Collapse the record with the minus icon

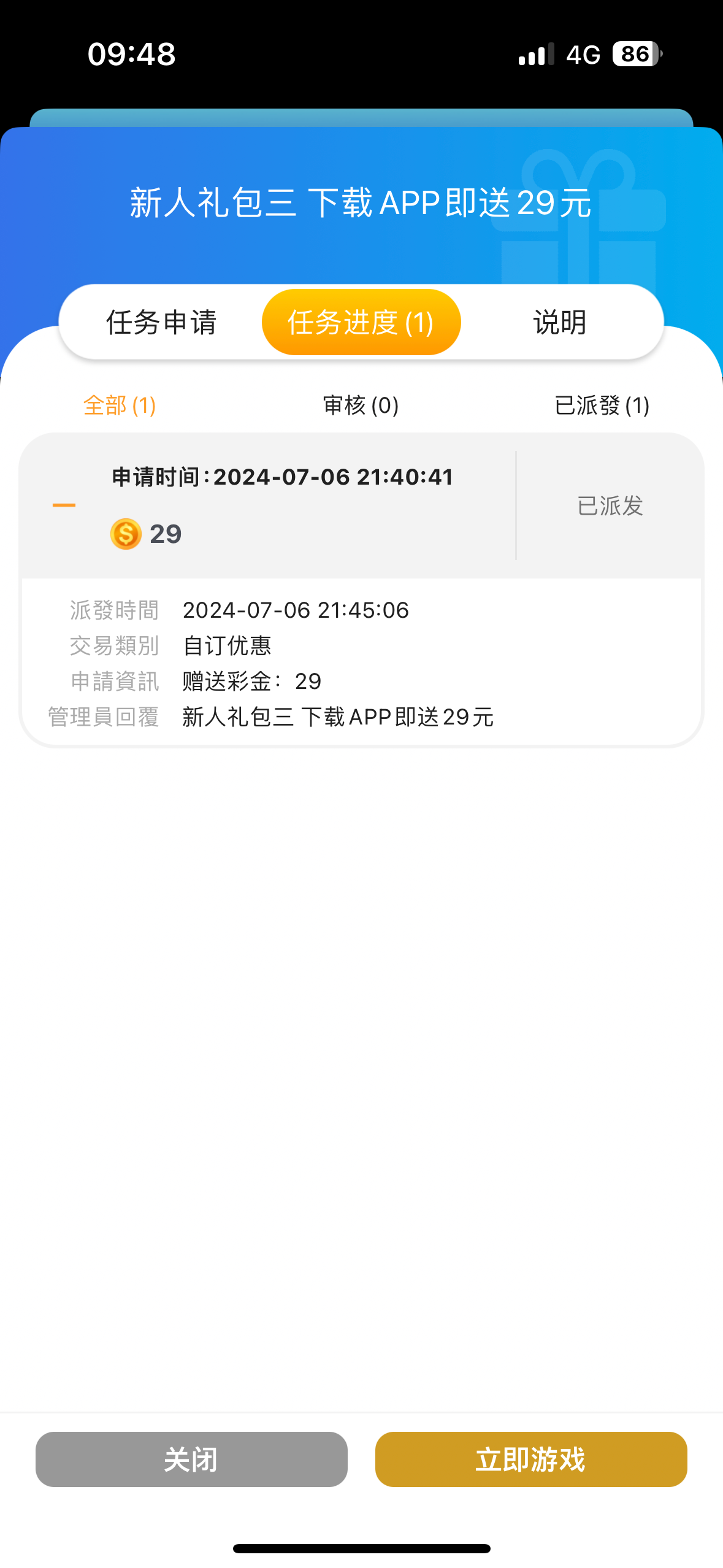coord(64,505)
